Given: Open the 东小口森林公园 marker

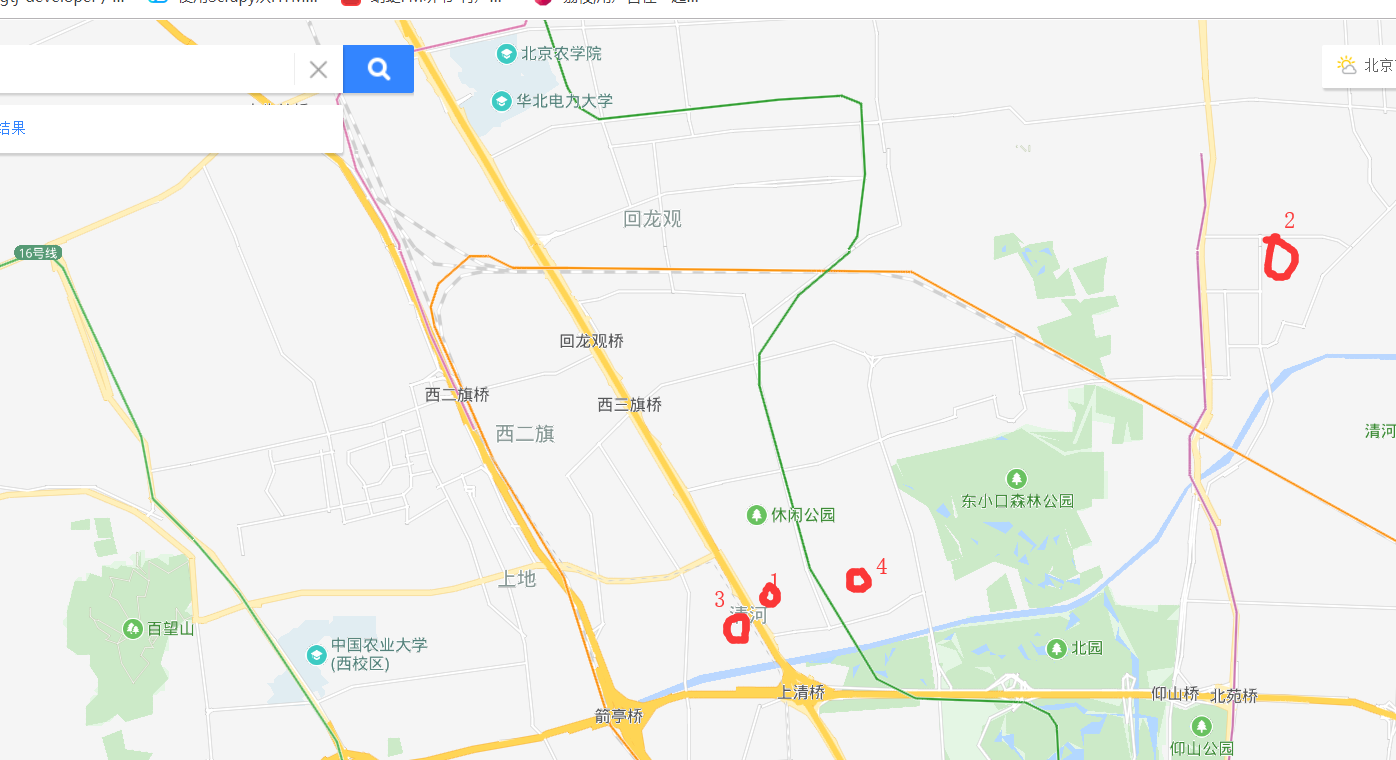Looking at the screenshot, I should pos(1017,479).
